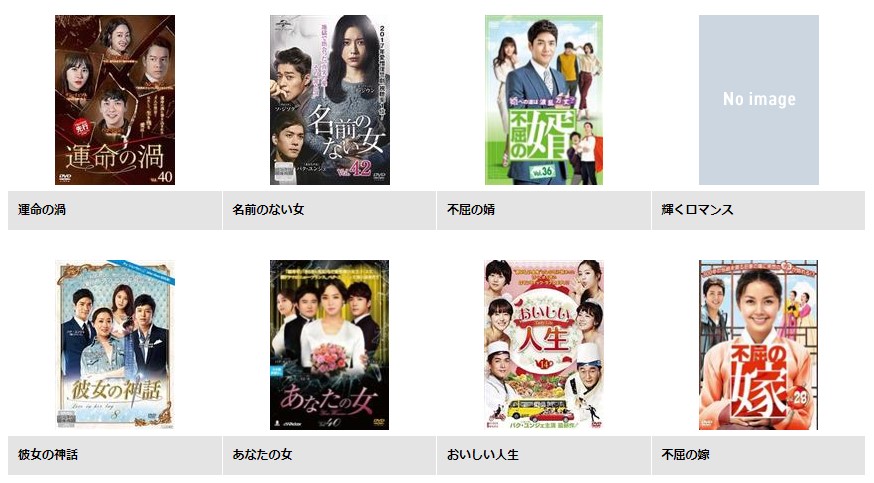Open the 彼女の神話 drama cover
The height and width of the screenshot is (483, 874).
coord(114,345)
